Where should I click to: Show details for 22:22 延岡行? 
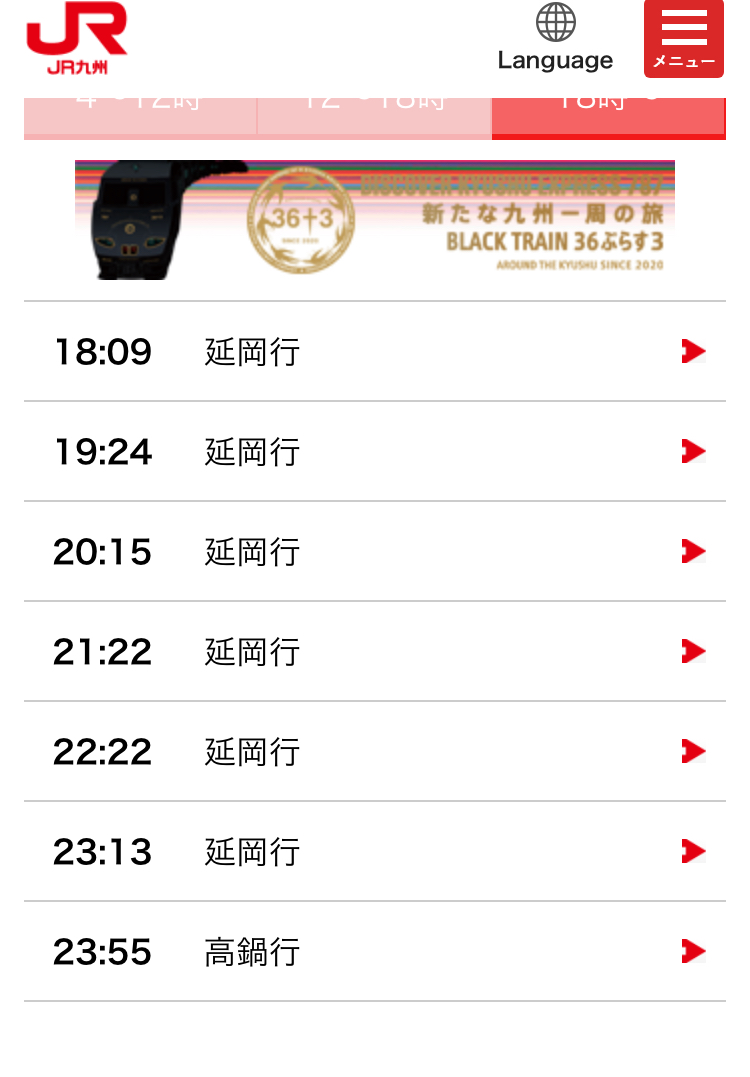[375, 751]
